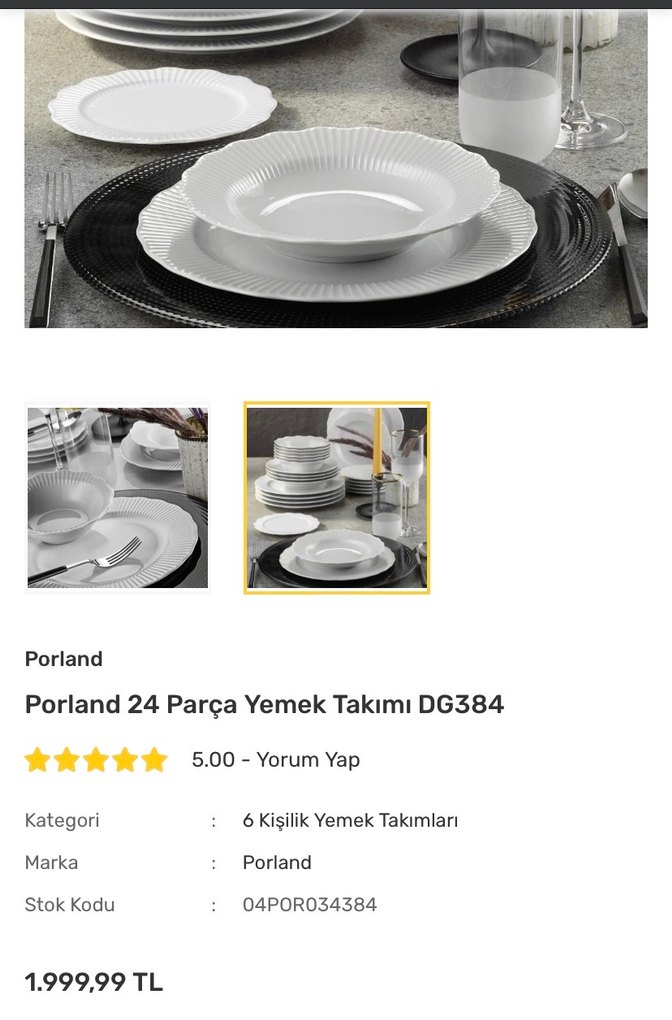Open the Porland brand link above the title
This screenshot has height=1020, width=672.
64,659
